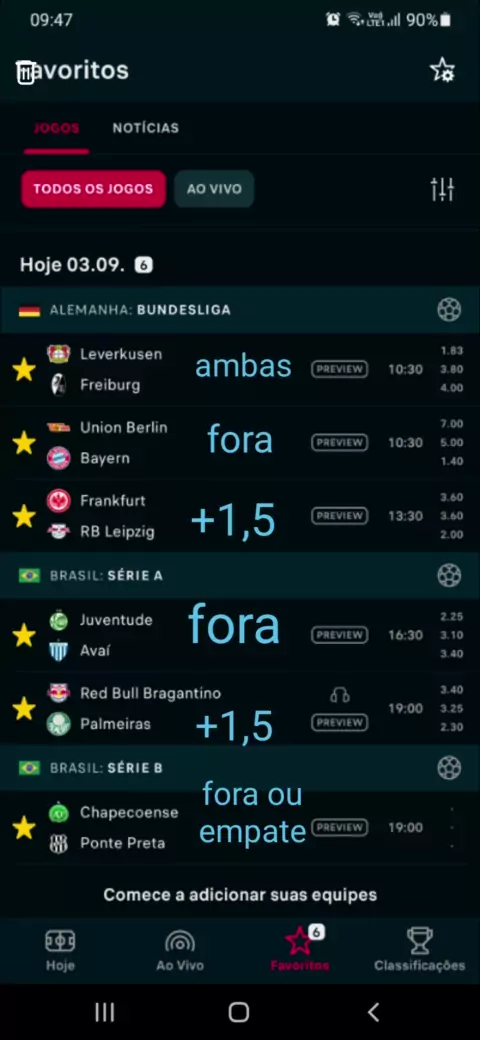480x1040 pixels.
Task: Switch to the Ao Vivo bottom tab
Action: coord(180,950)
